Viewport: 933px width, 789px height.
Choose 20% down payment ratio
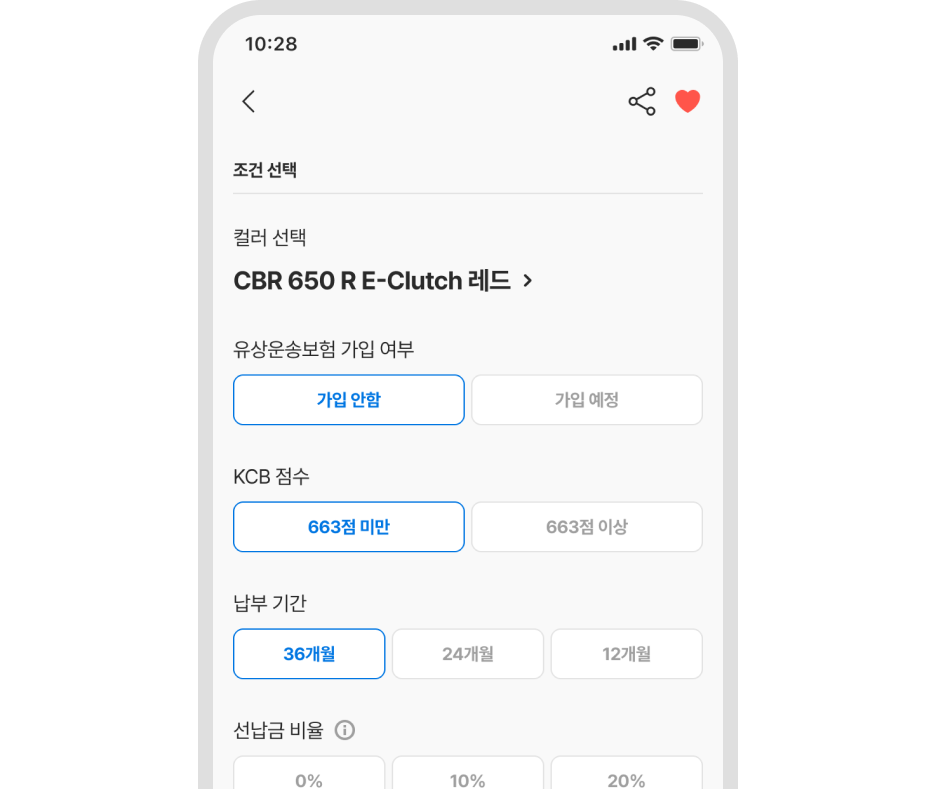pos(627,776)
